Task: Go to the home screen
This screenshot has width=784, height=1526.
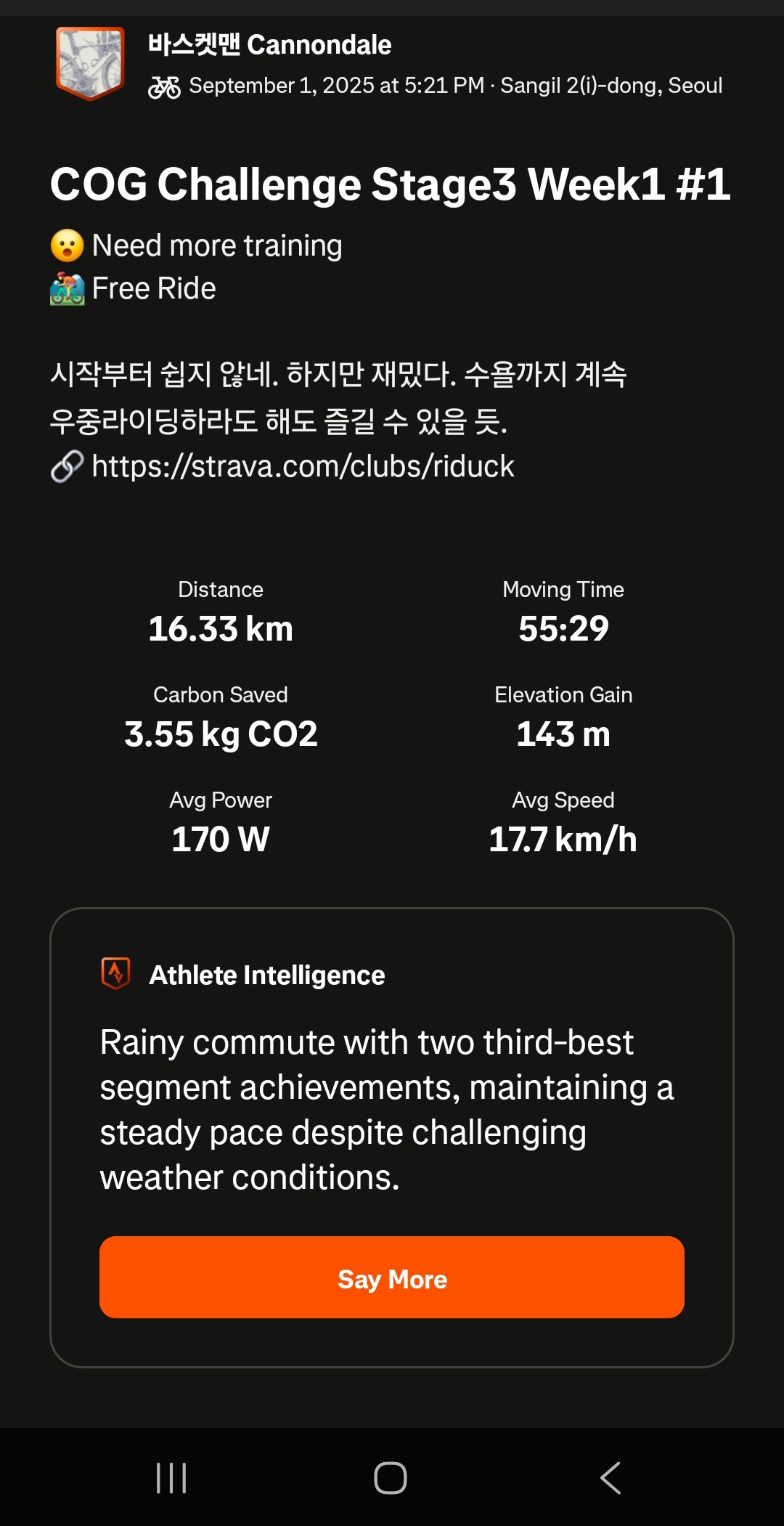Action: point(391,1478)
